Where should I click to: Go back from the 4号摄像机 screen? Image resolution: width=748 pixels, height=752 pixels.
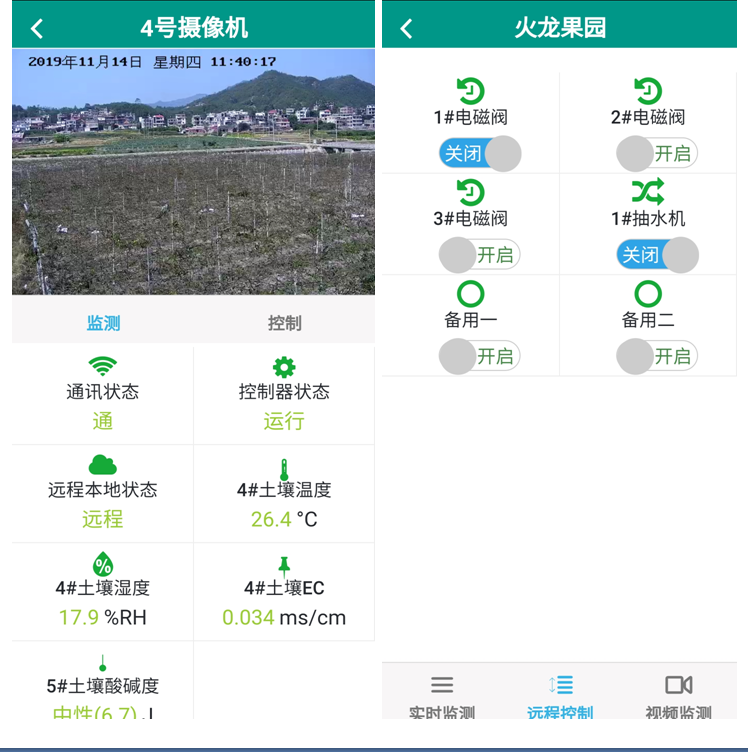coord(37,29)
